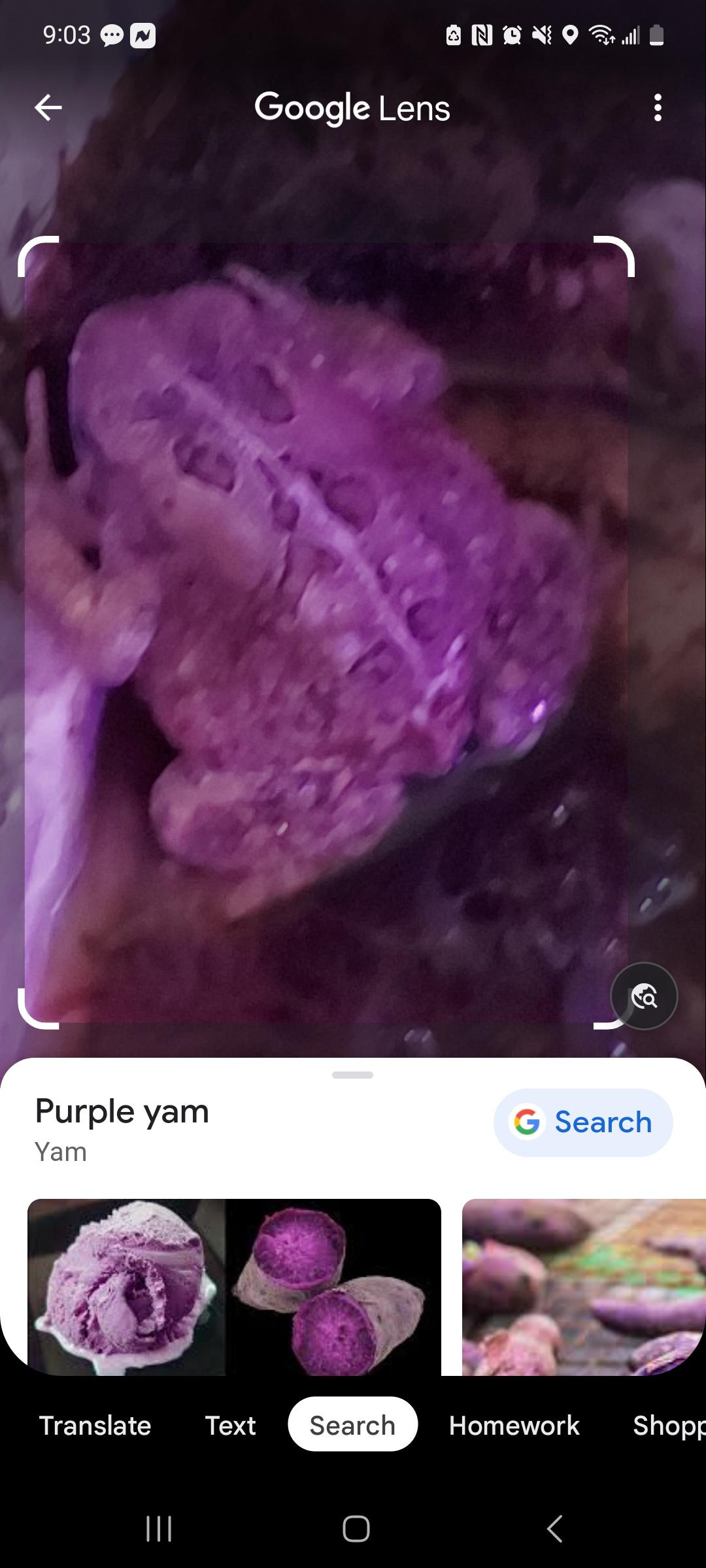Switch to Text mode
Viewport: 706px width, 1568px height.
230,1425
